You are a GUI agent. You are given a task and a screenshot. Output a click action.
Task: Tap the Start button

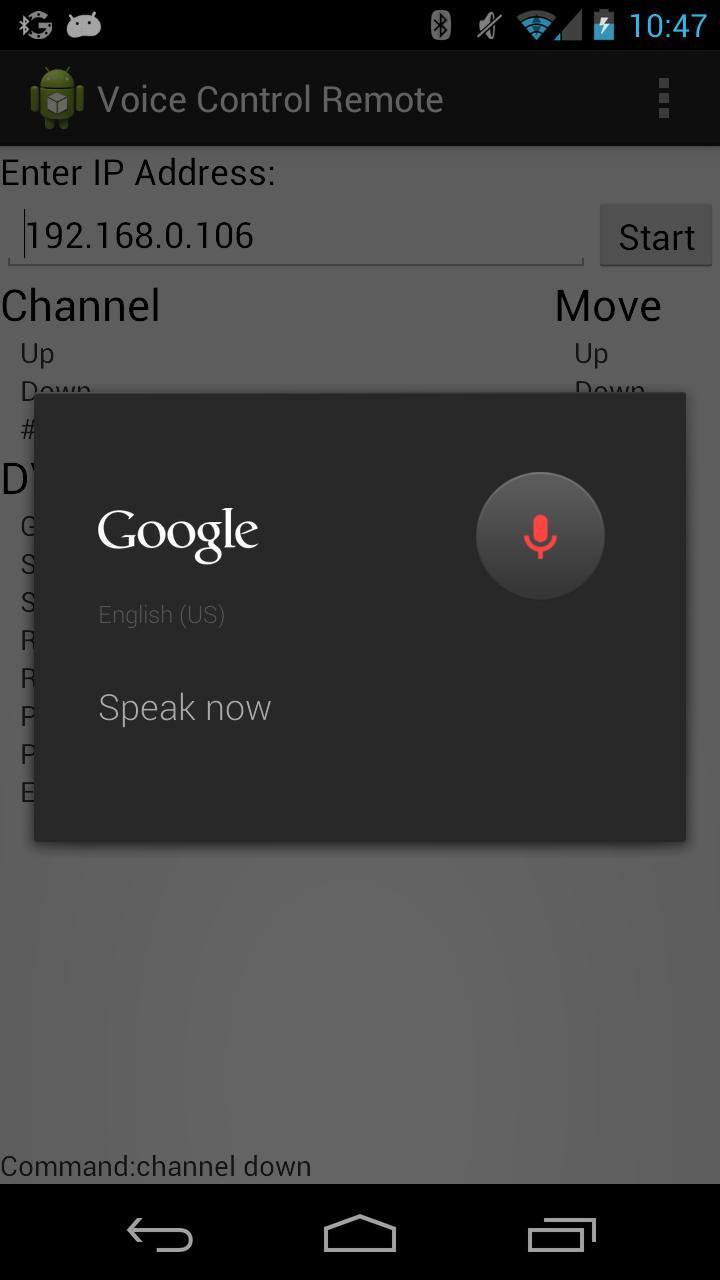click(656, 237)
